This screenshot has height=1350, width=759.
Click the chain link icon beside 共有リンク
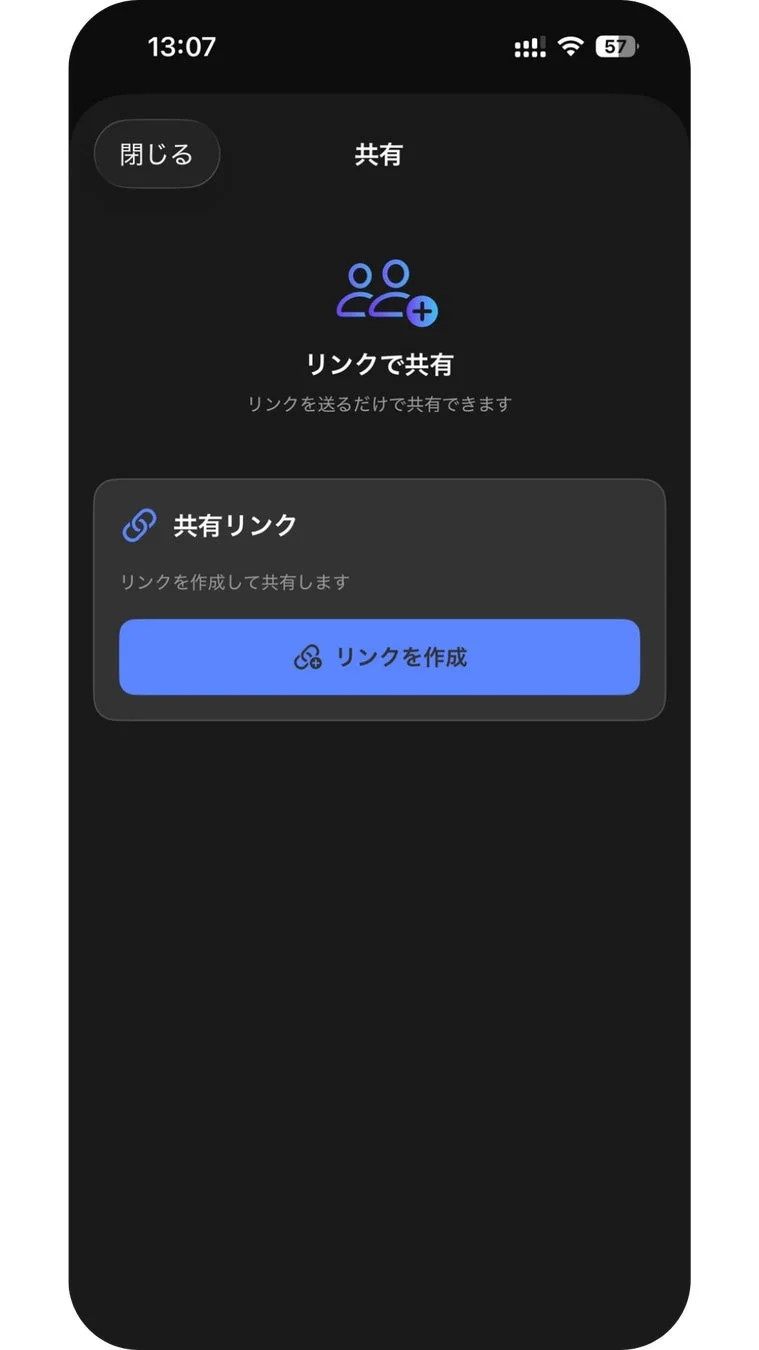tap(138, 524)
